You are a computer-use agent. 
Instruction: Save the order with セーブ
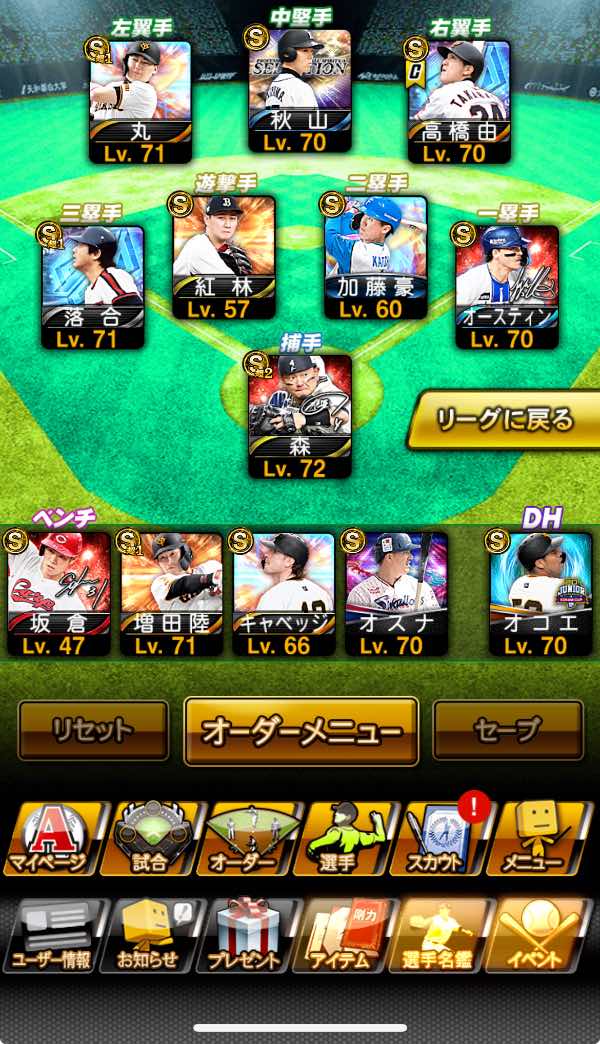[508, 730]
